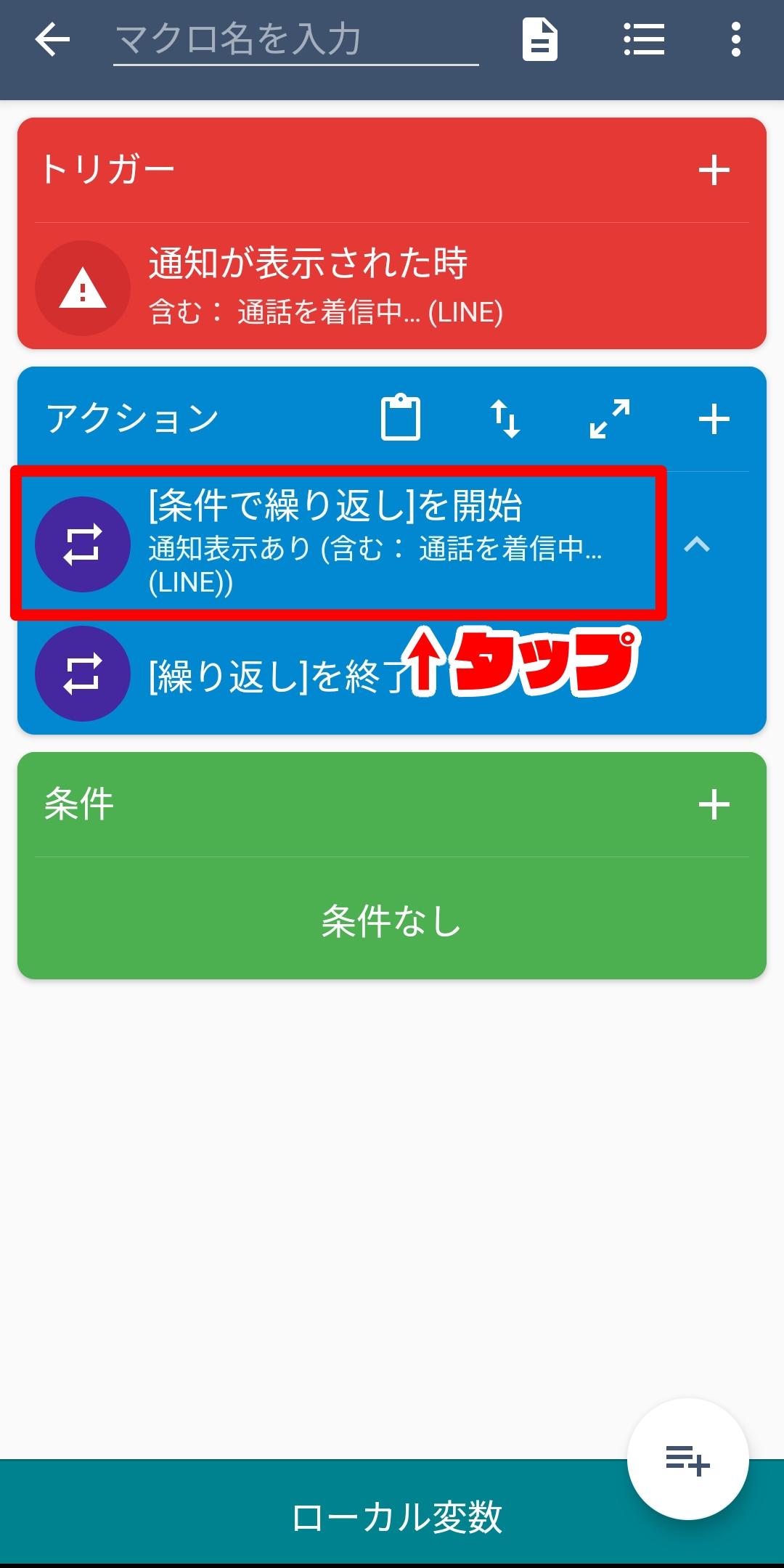Tap the 条件なし area
Screen dimensions: 784x1568
(392, 920)
